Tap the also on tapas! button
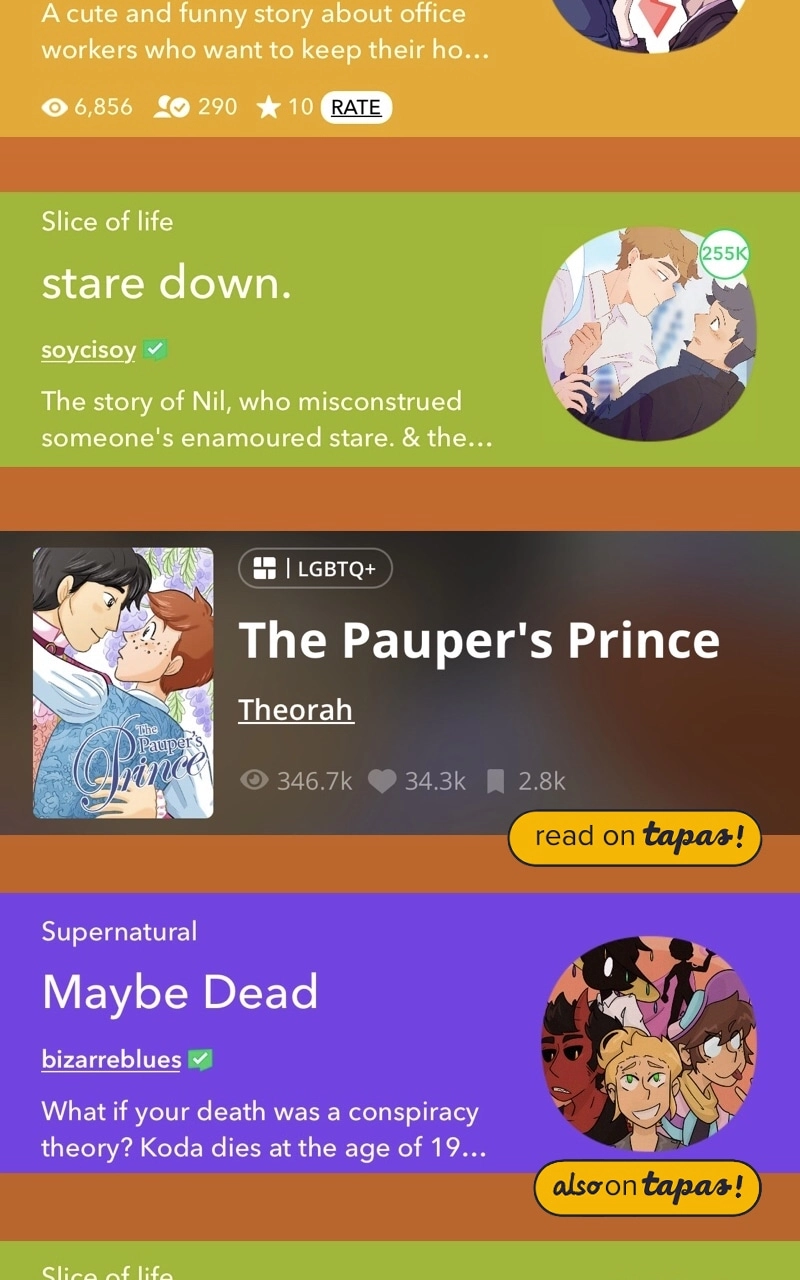Screen dimensions: 800x1280 [647, 1187]
